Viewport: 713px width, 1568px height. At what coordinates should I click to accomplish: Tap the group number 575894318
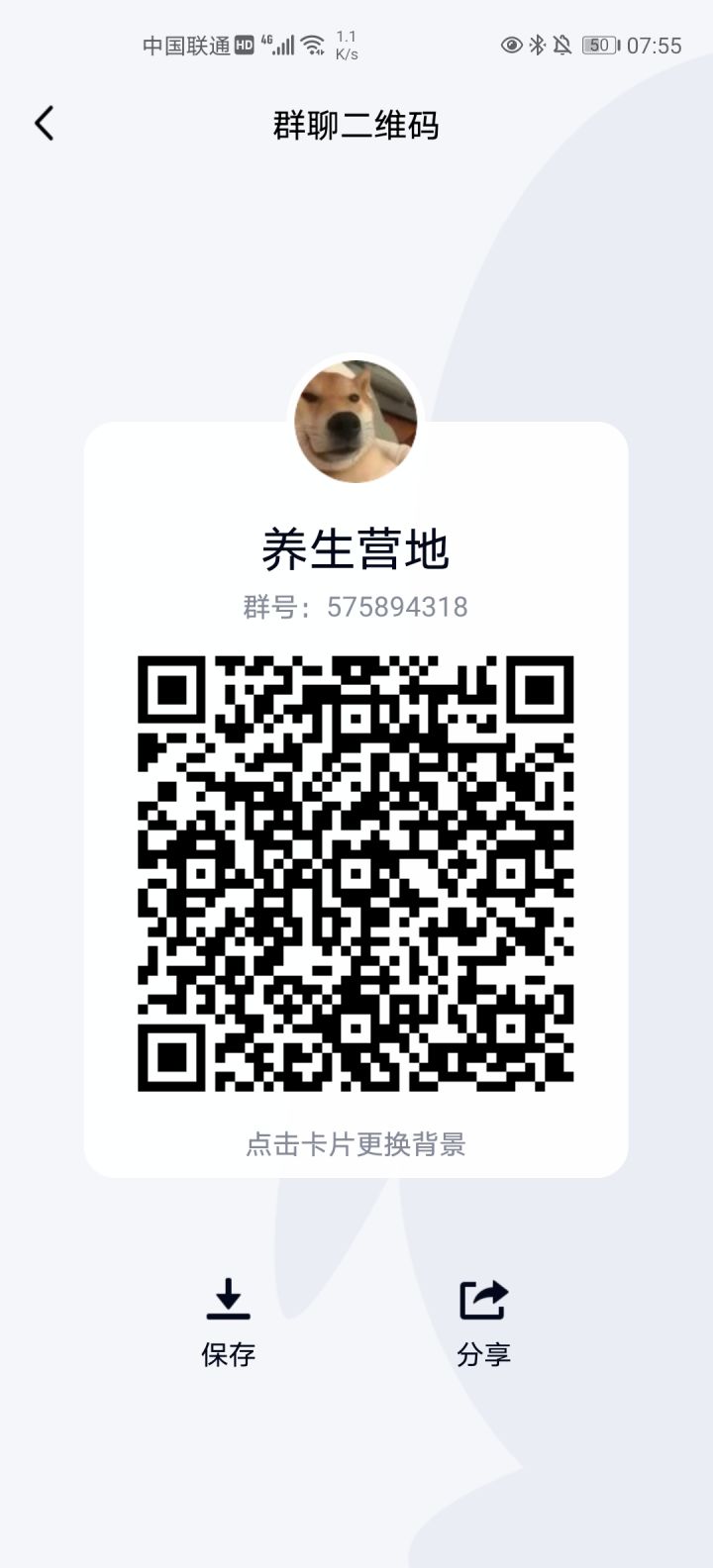click(356, 607)
